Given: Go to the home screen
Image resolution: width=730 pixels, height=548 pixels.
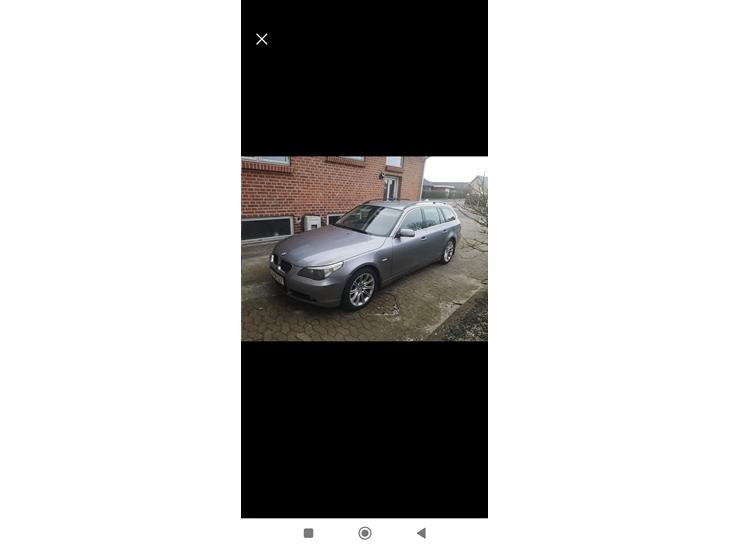Looking at the screenshot, I should coord(365,533).
